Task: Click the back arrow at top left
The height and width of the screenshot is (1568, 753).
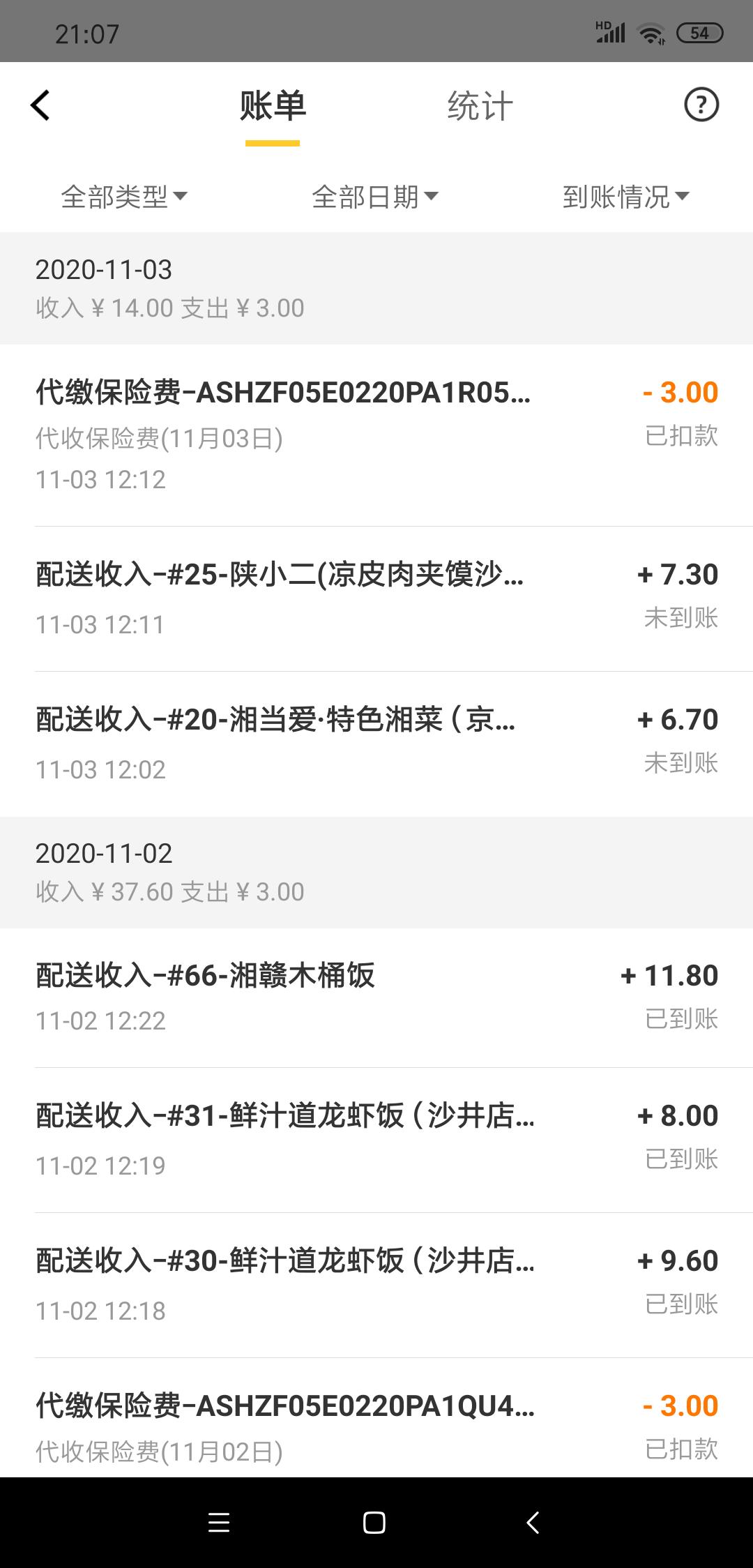Action: (x=40, y=105)
